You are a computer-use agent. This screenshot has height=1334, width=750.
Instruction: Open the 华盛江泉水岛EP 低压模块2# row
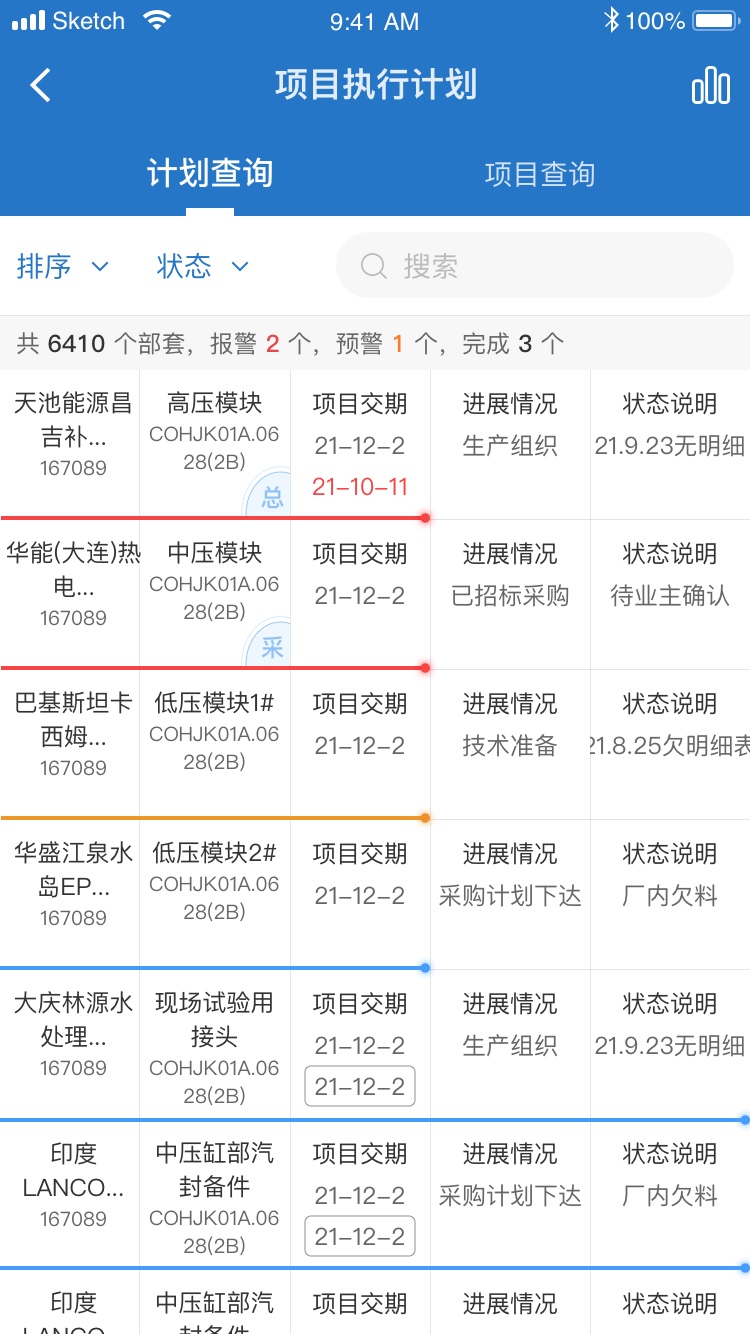(x=375, y=894)
